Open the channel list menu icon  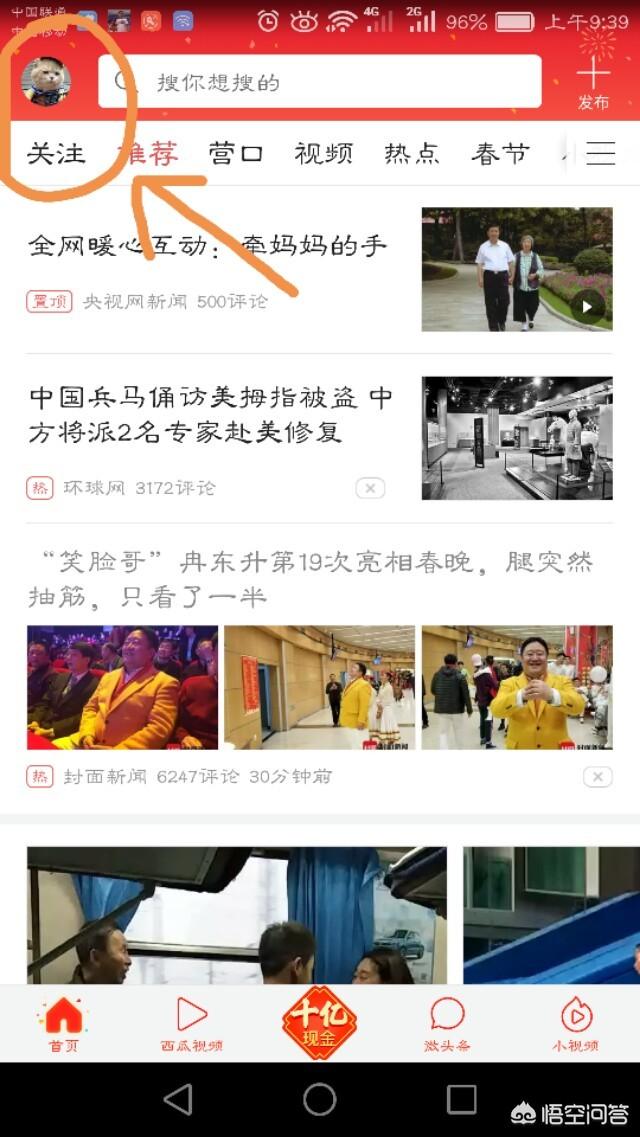tap(600, 153)
